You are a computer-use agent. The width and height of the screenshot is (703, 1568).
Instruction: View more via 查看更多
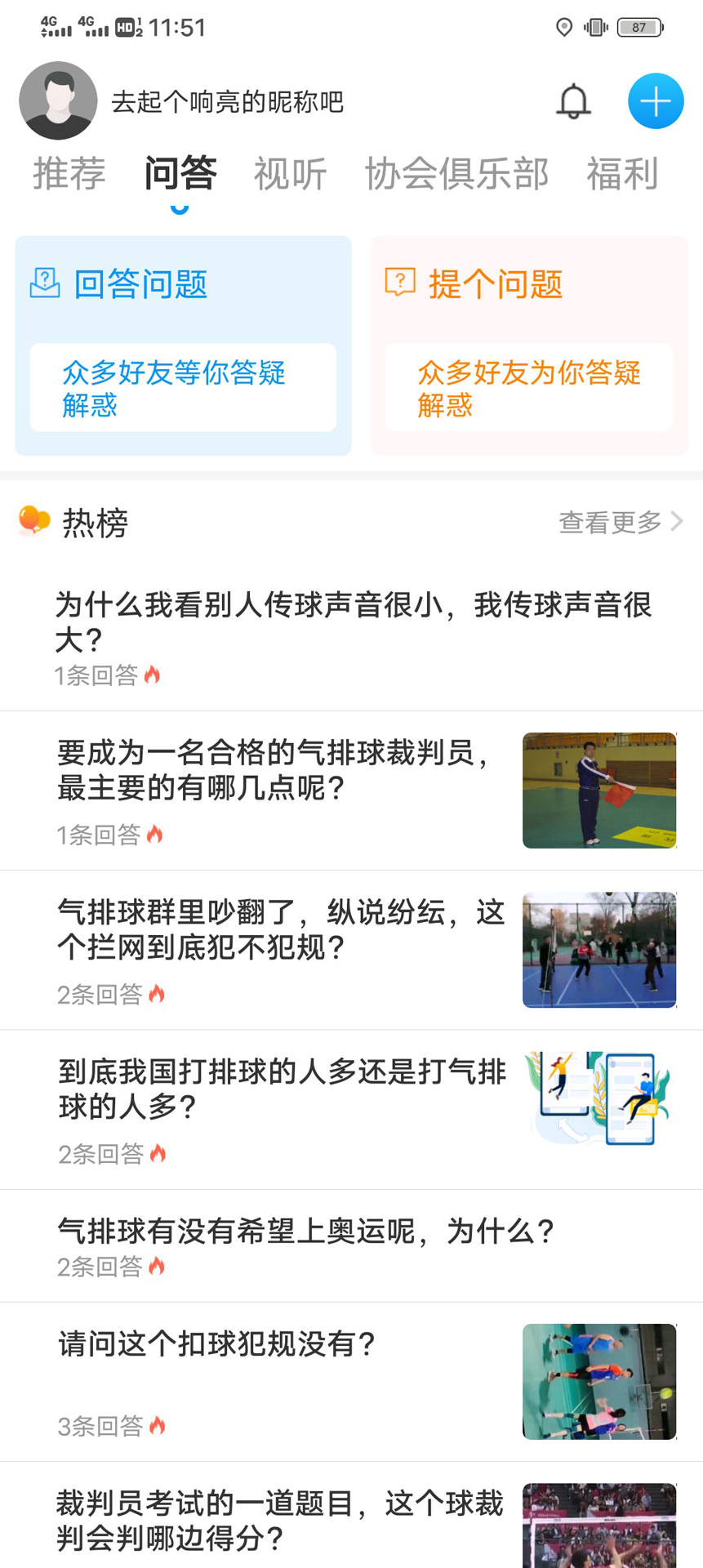click(x=620, y=522)
